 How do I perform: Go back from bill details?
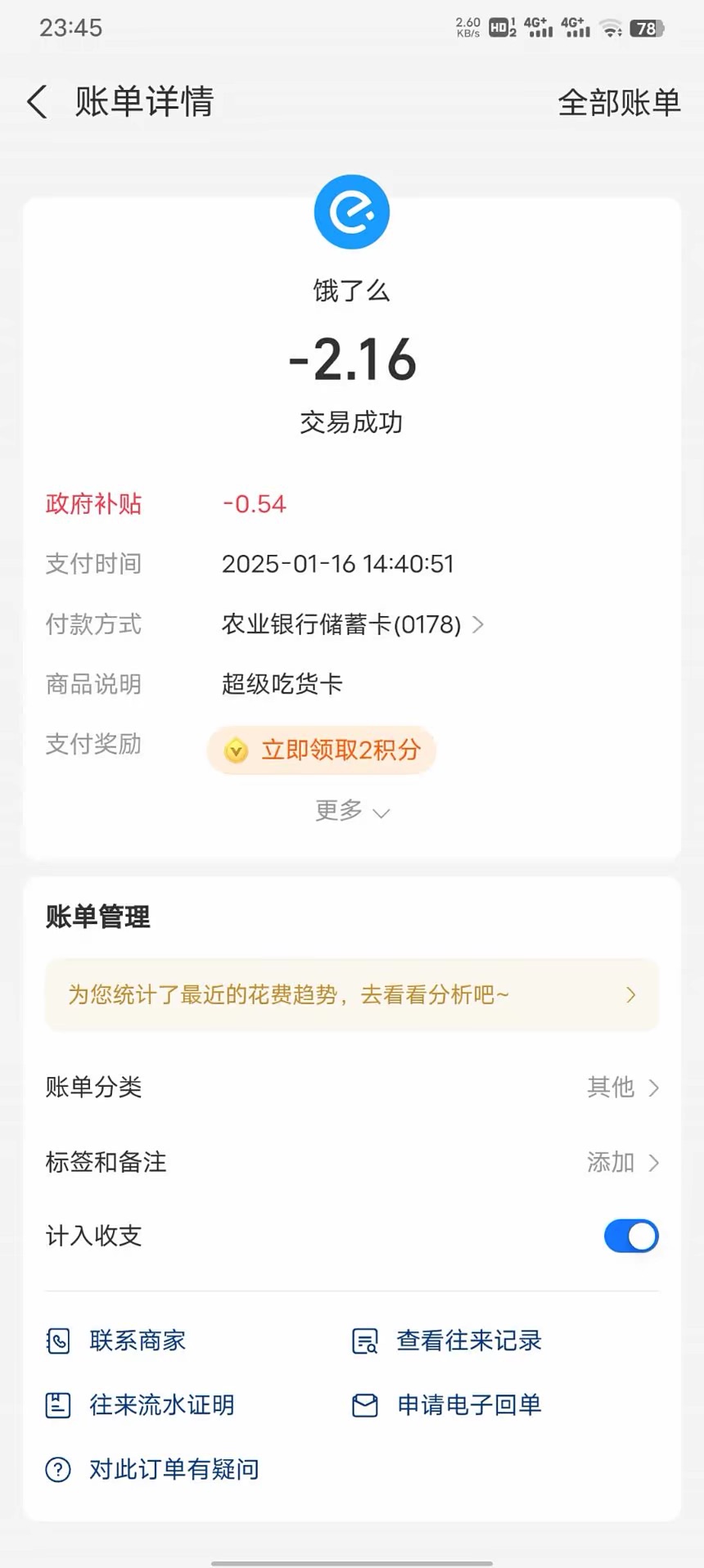point(37,102)
